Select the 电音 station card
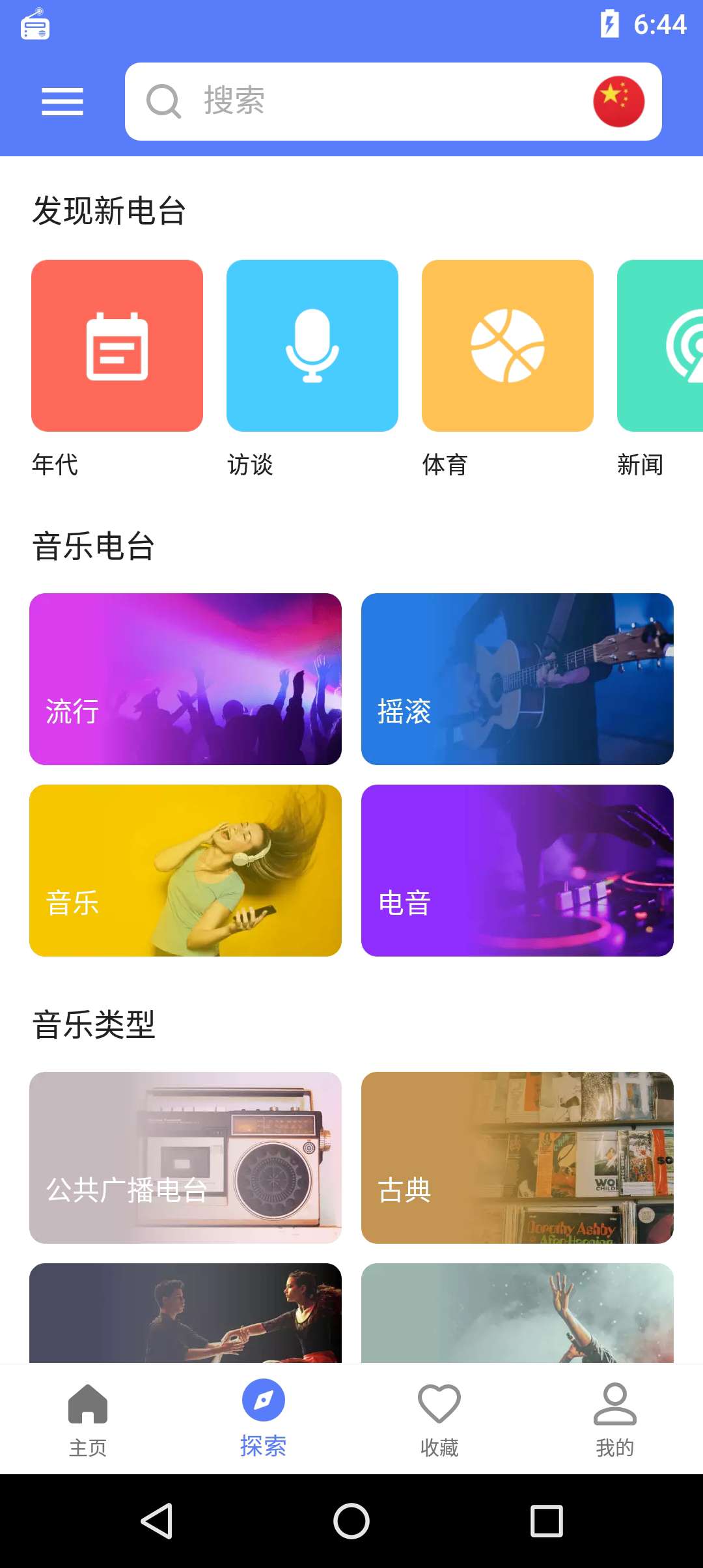This screenshot has height=1568, width=703. tap(517, 871)
